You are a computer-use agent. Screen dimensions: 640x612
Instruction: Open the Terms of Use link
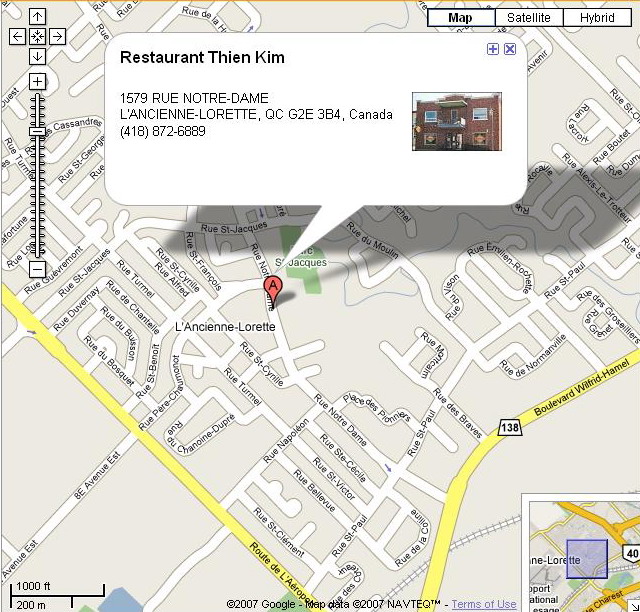[484, 604]
